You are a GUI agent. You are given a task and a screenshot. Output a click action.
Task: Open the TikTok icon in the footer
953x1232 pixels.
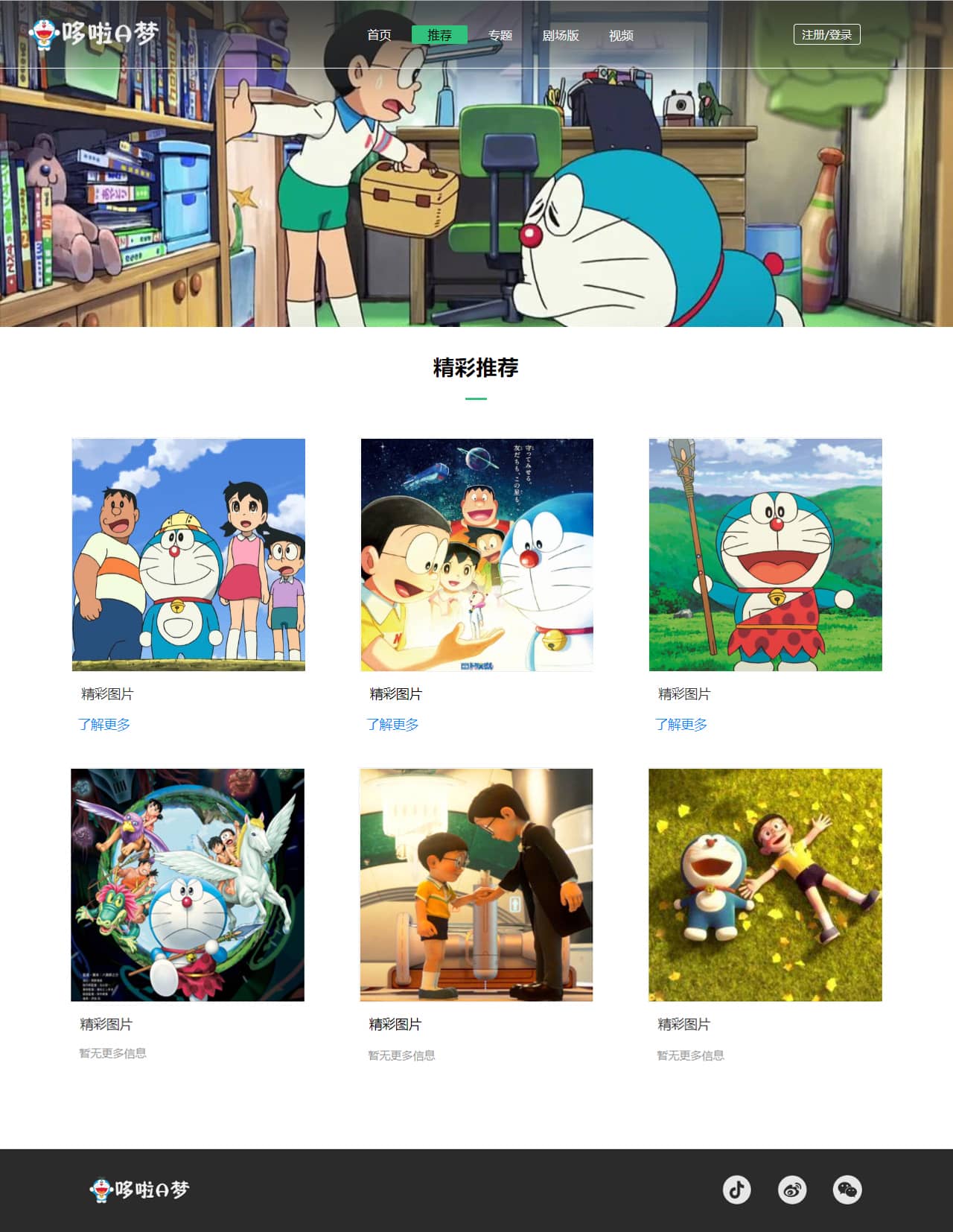(x=736, y=1190)
